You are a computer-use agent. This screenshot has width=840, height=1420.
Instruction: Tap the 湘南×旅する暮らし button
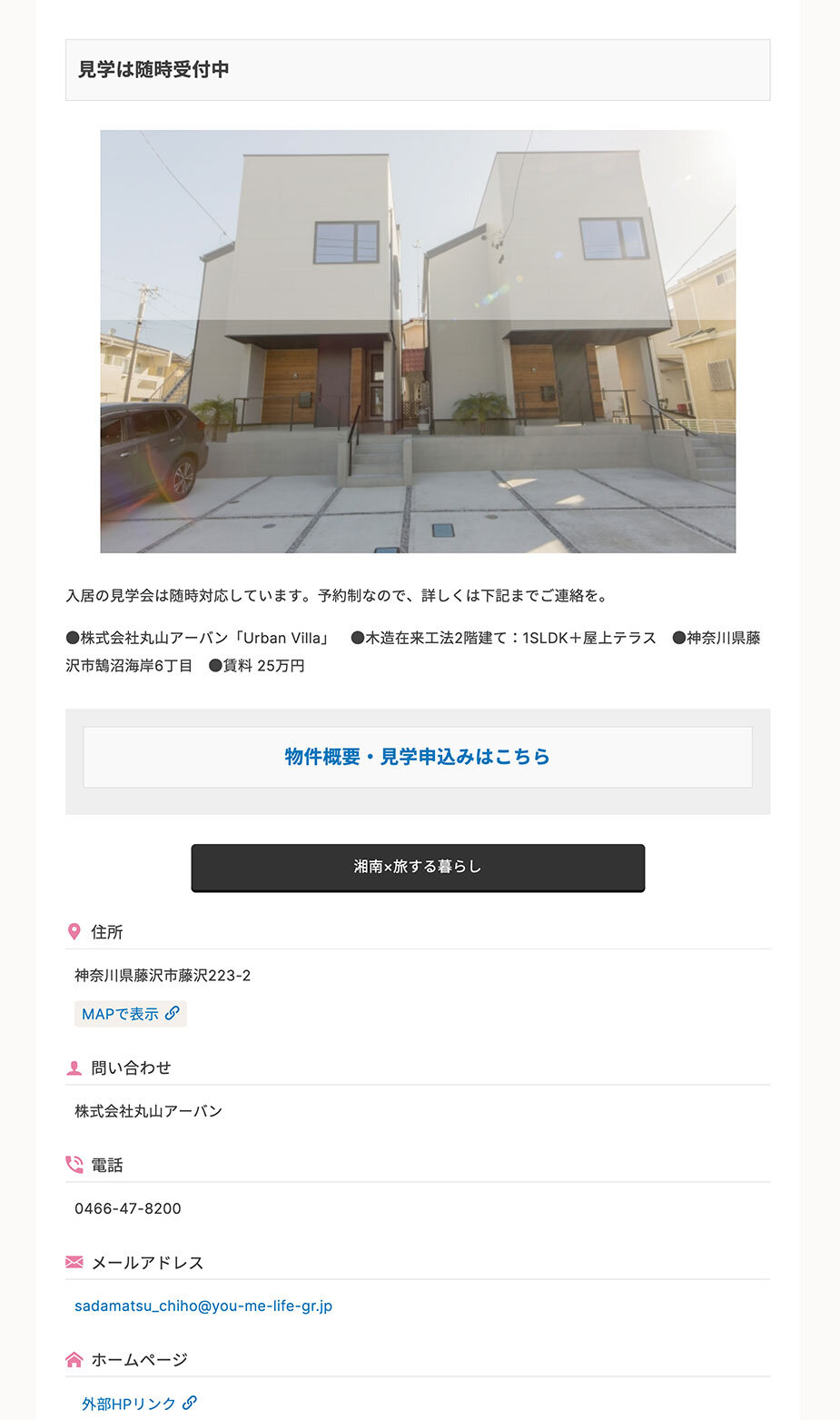click(418, 868)
